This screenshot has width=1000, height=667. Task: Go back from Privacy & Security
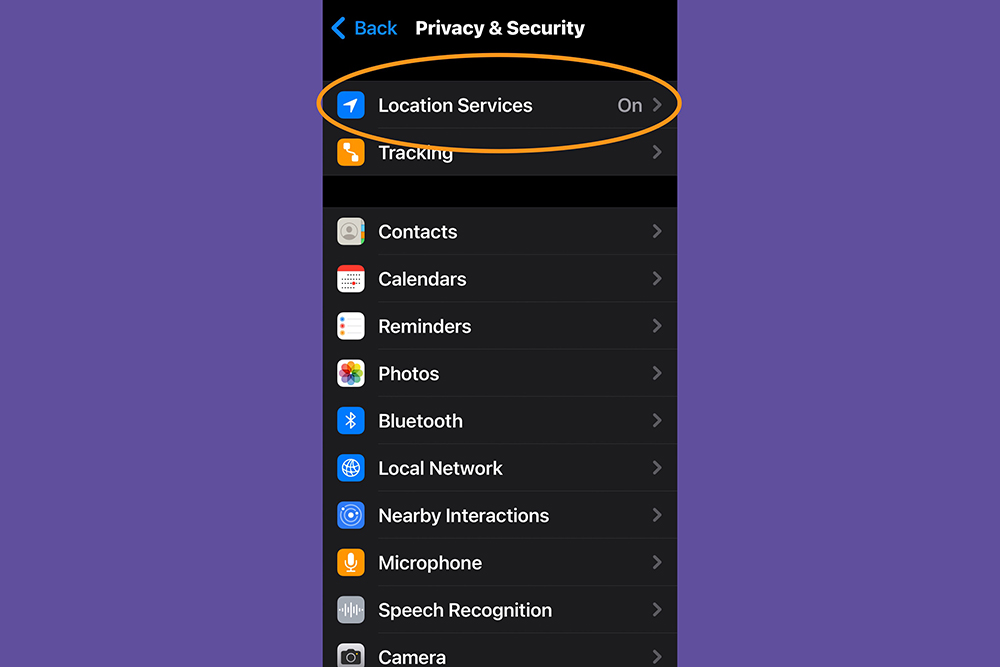click(x=364, y=28)
